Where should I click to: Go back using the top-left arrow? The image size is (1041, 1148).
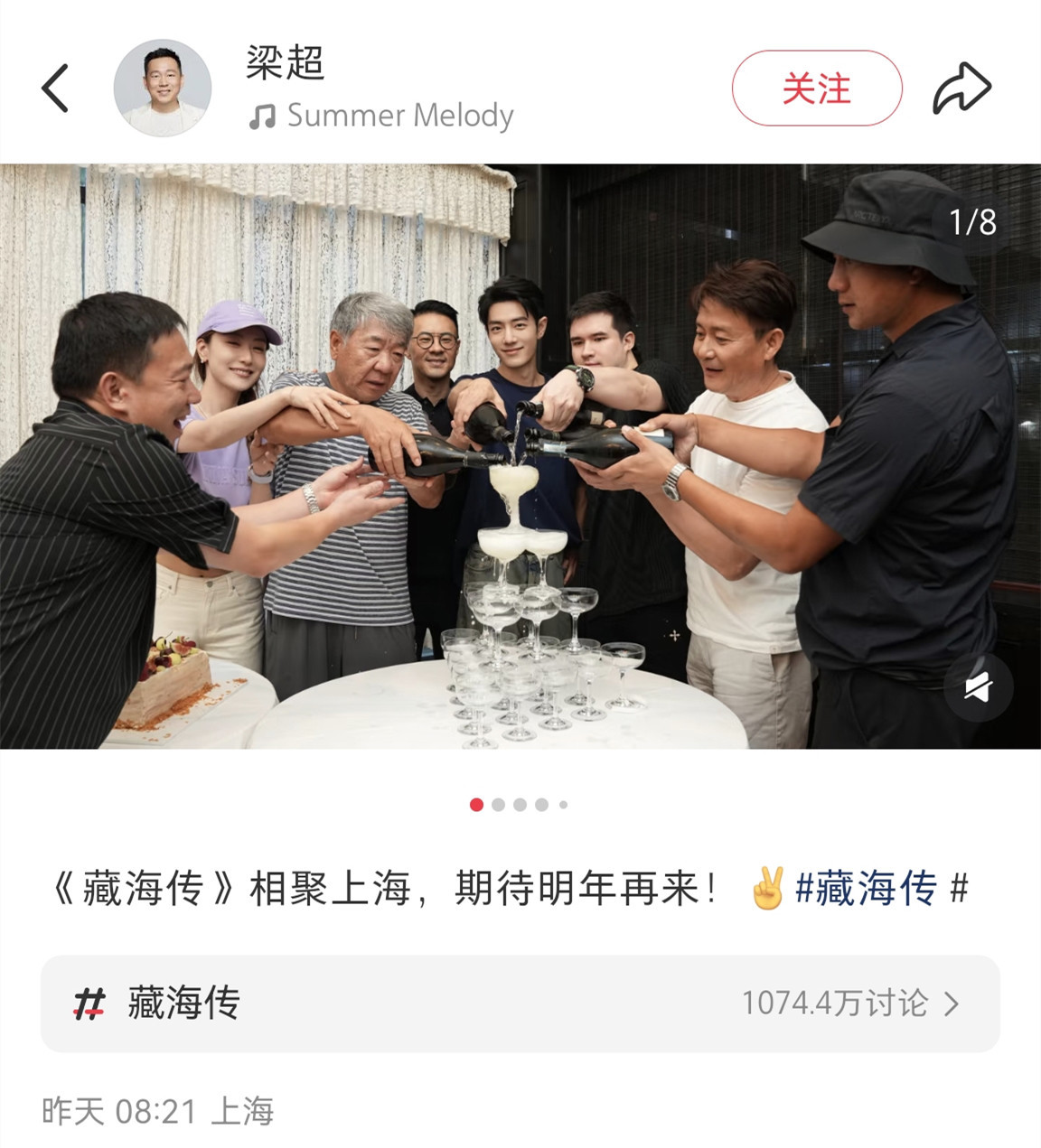click(55, 89)
